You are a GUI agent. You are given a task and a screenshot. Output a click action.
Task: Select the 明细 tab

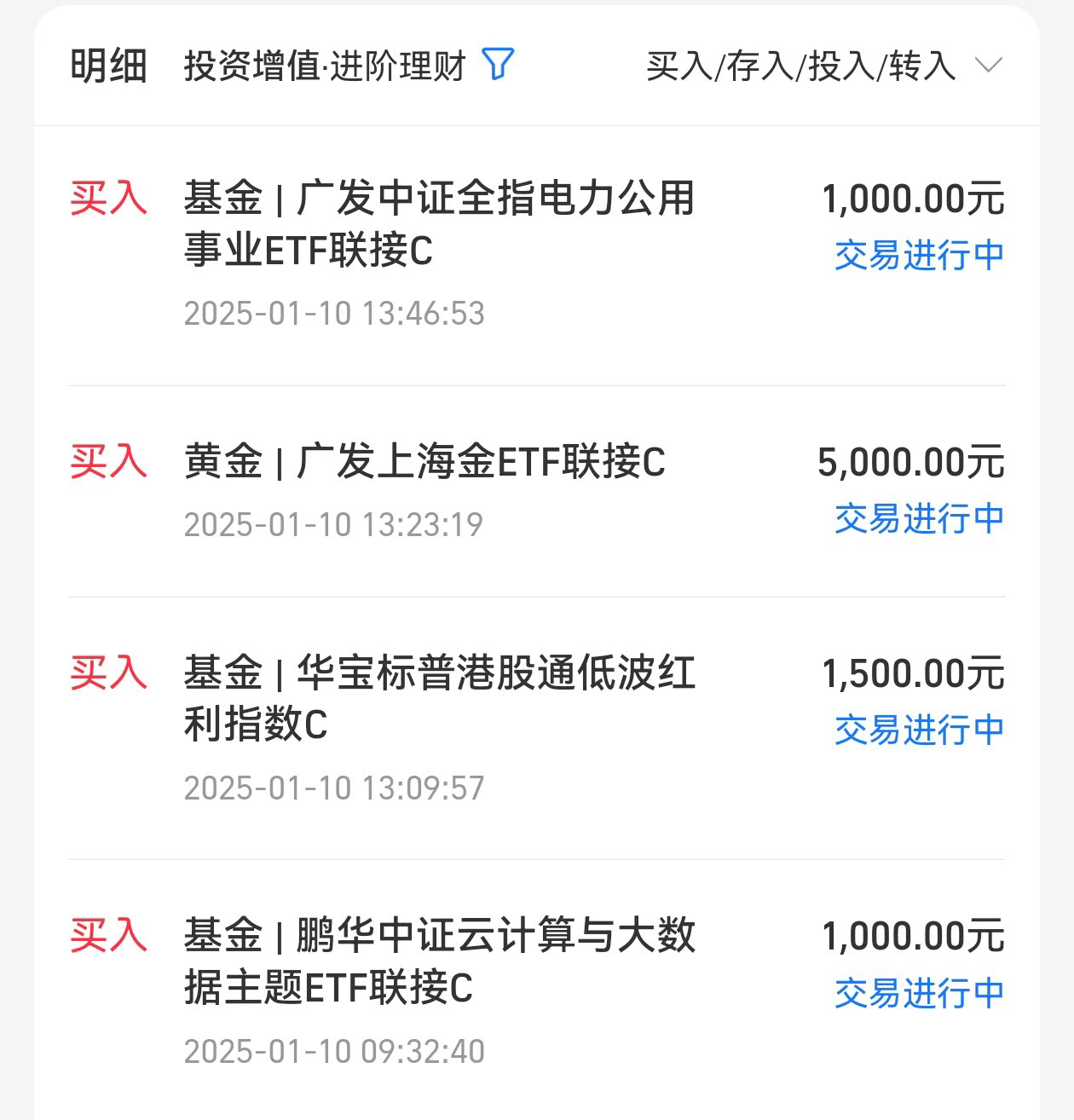click(109, 63)
